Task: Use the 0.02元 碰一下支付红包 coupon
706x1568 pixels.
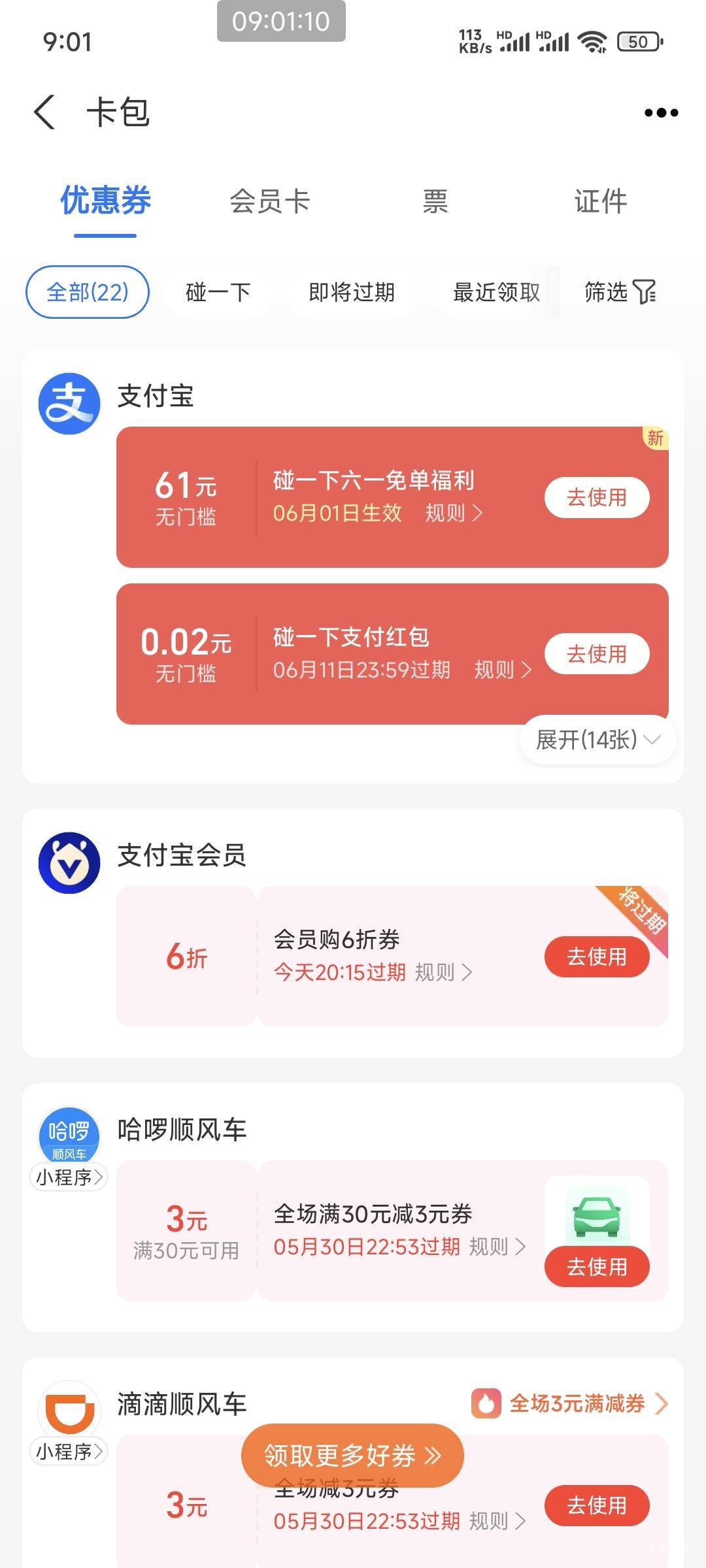Action: point(597,653)
